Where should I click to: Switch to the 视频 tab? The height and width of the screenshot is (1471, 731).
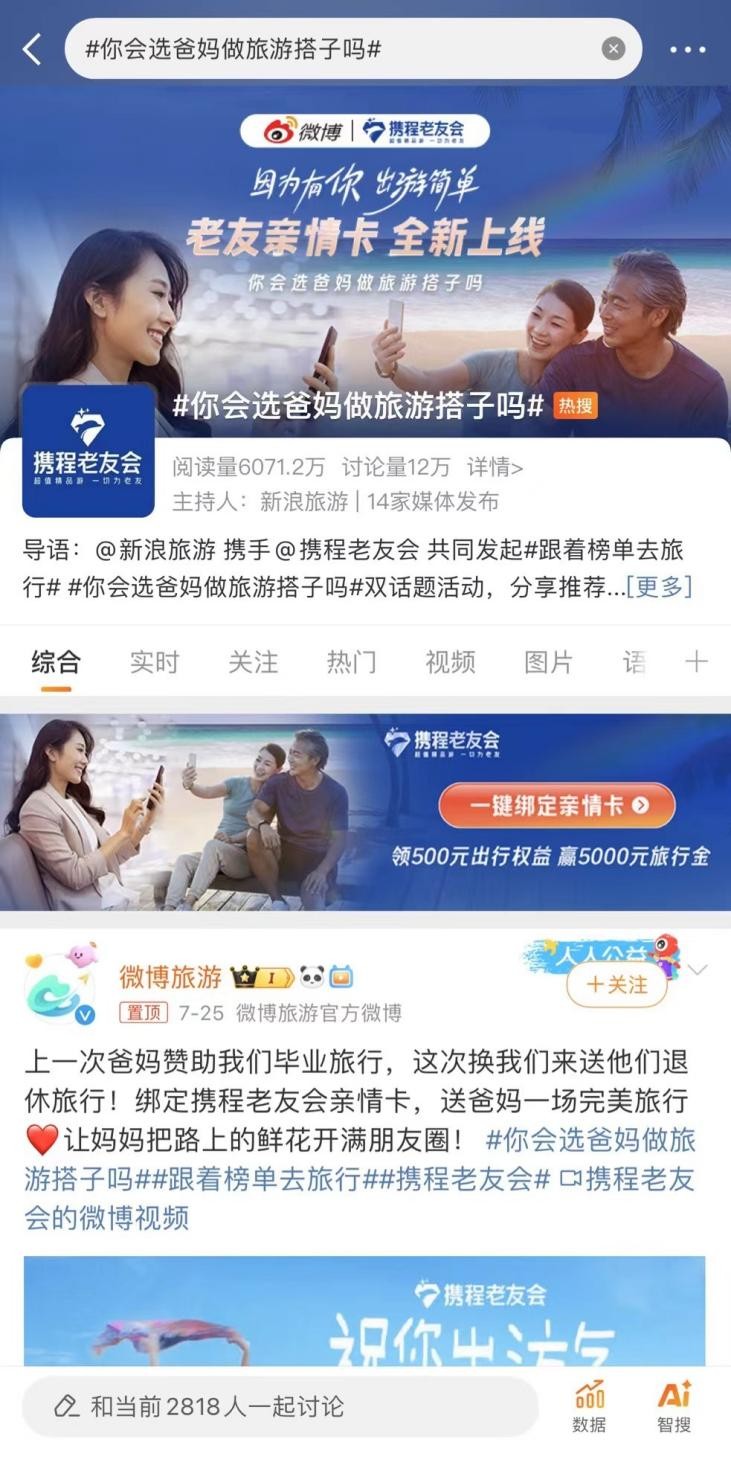click(x=449, y=662)
